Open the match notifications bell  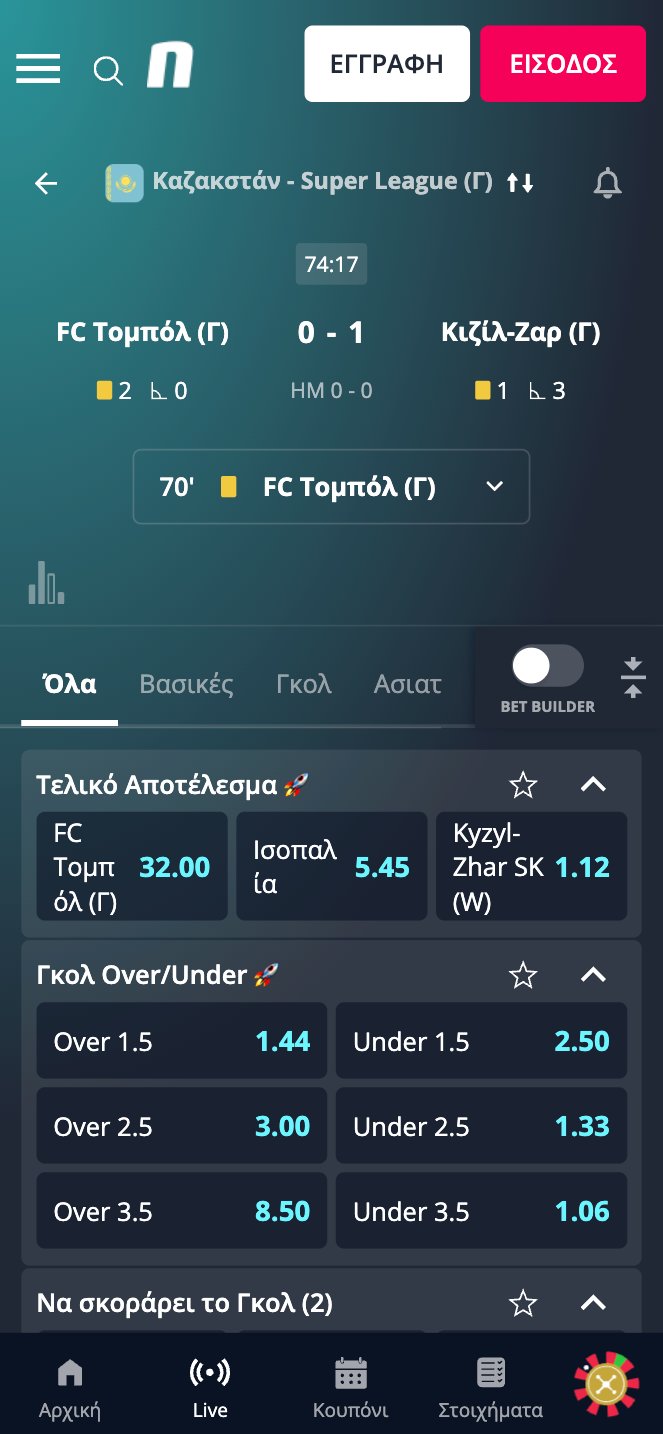click(607, 183)
